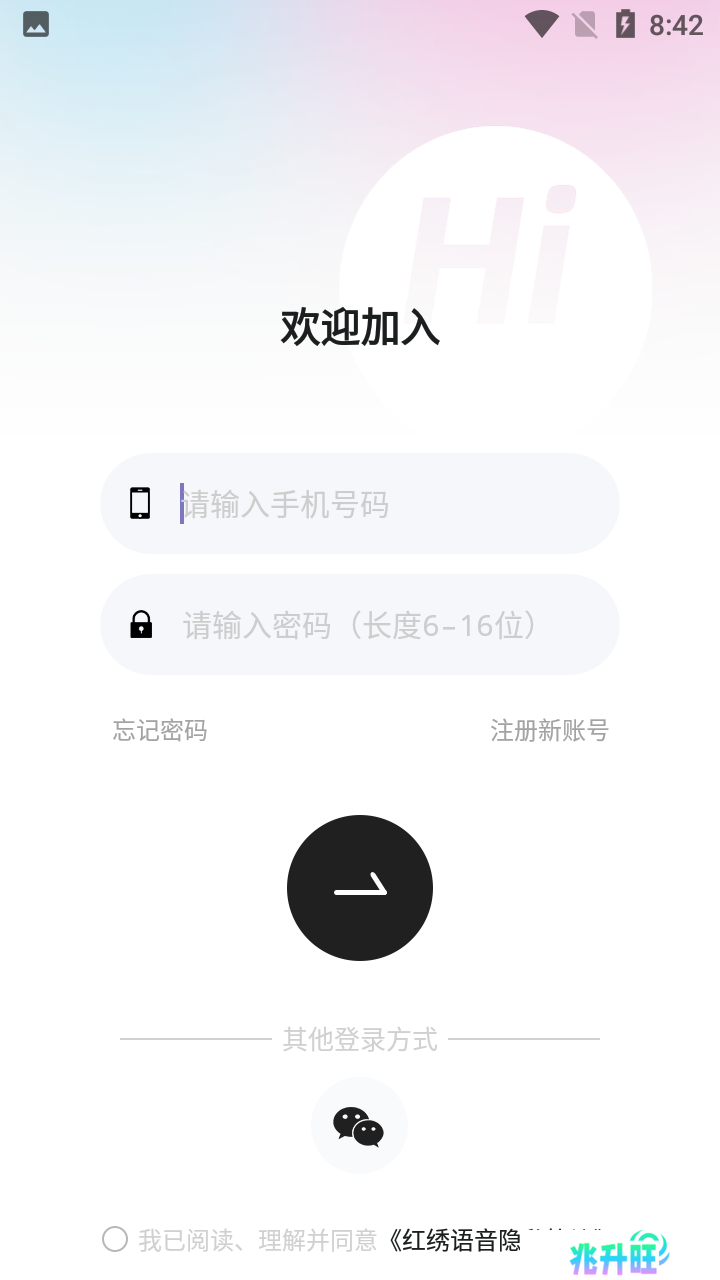Open 注册新账号 to register a new account
The width and height of the screenshot is (720, 1280).
coord(549,731)
